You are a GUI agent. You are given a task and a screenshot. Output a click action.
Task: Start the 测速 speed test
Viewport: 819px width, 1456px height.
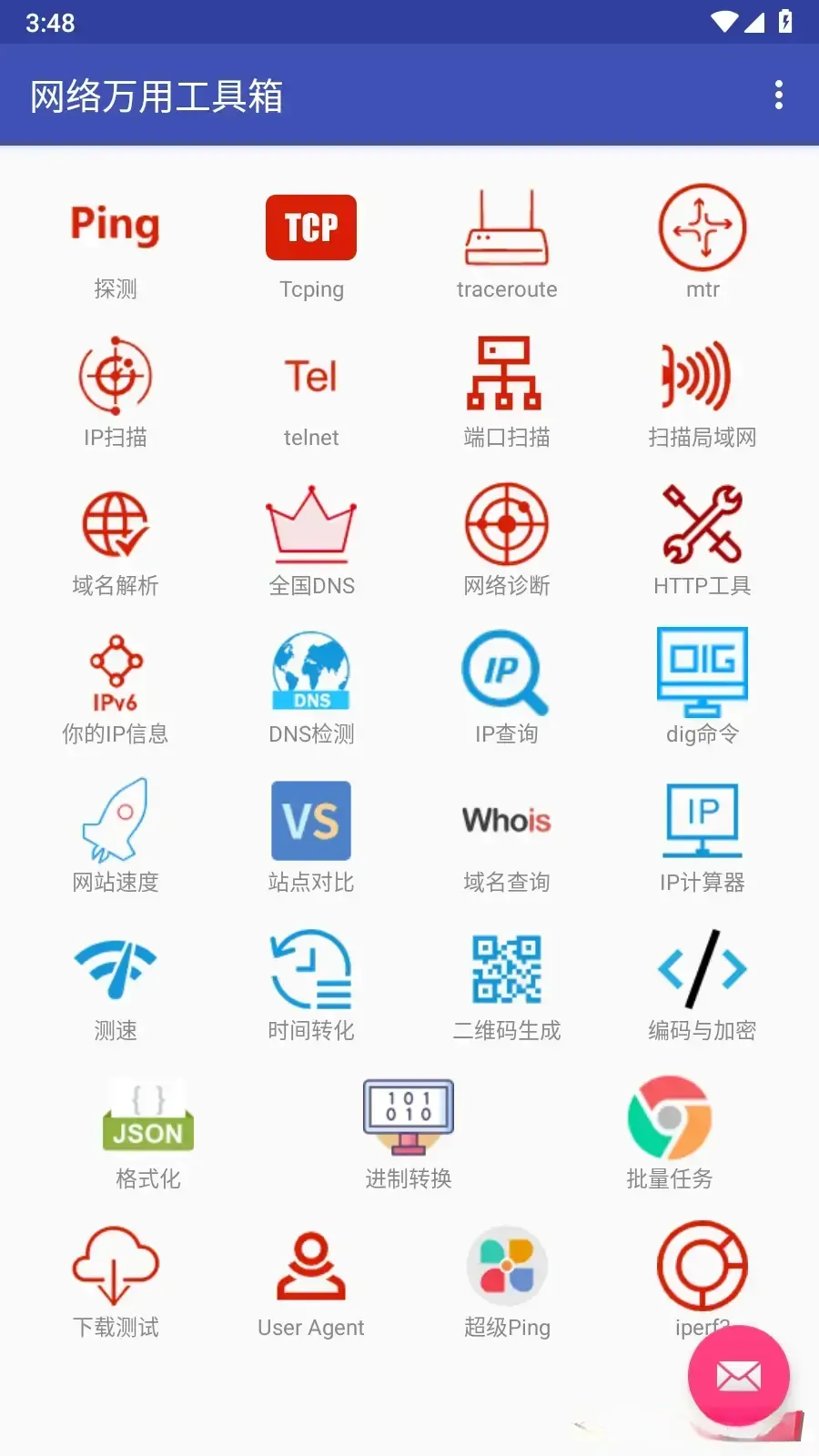click(x=116, y=985)
